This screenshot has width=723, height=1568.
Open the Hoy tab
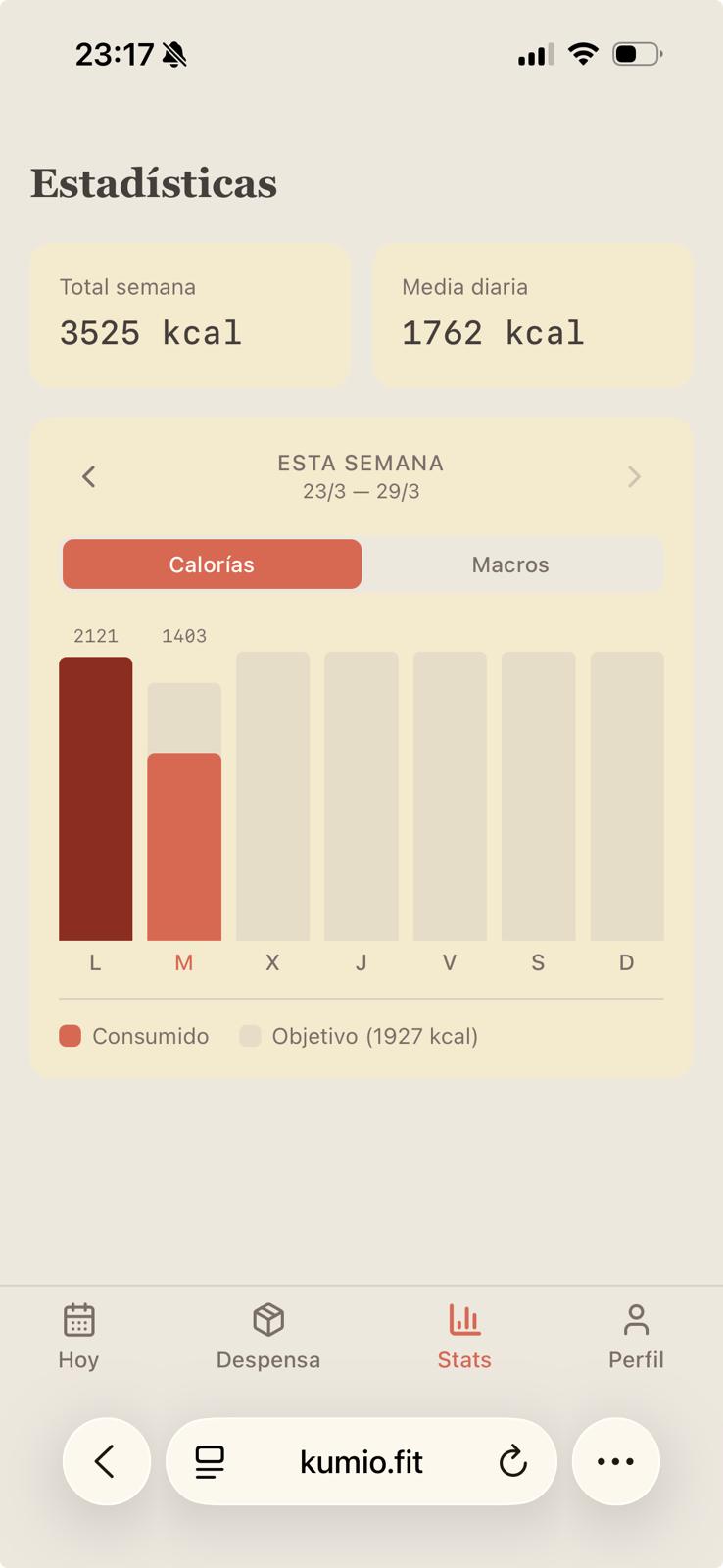78,1336
